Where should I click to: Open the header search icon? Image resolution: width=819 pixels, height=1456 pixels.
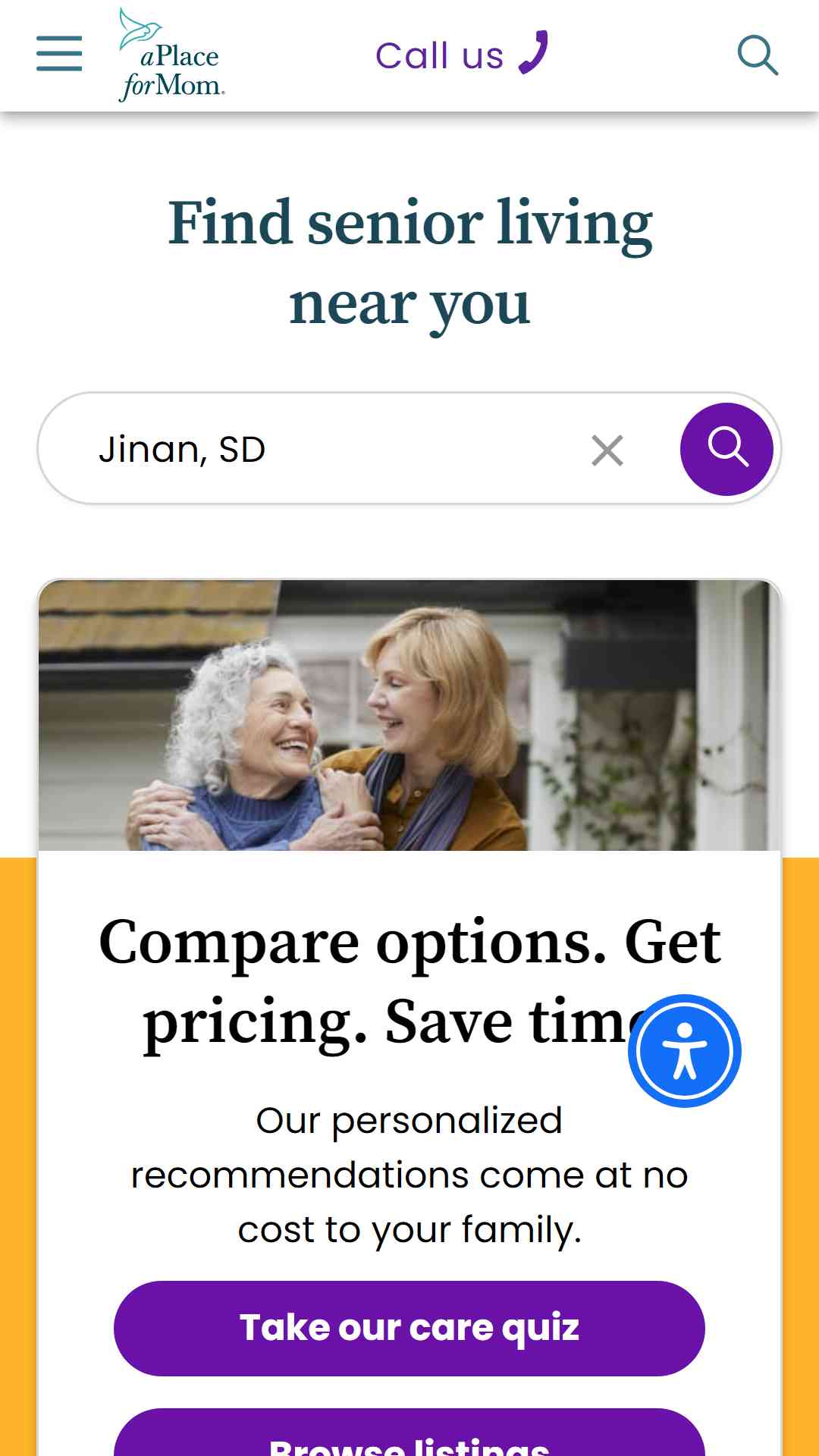(x=758, y=55)
